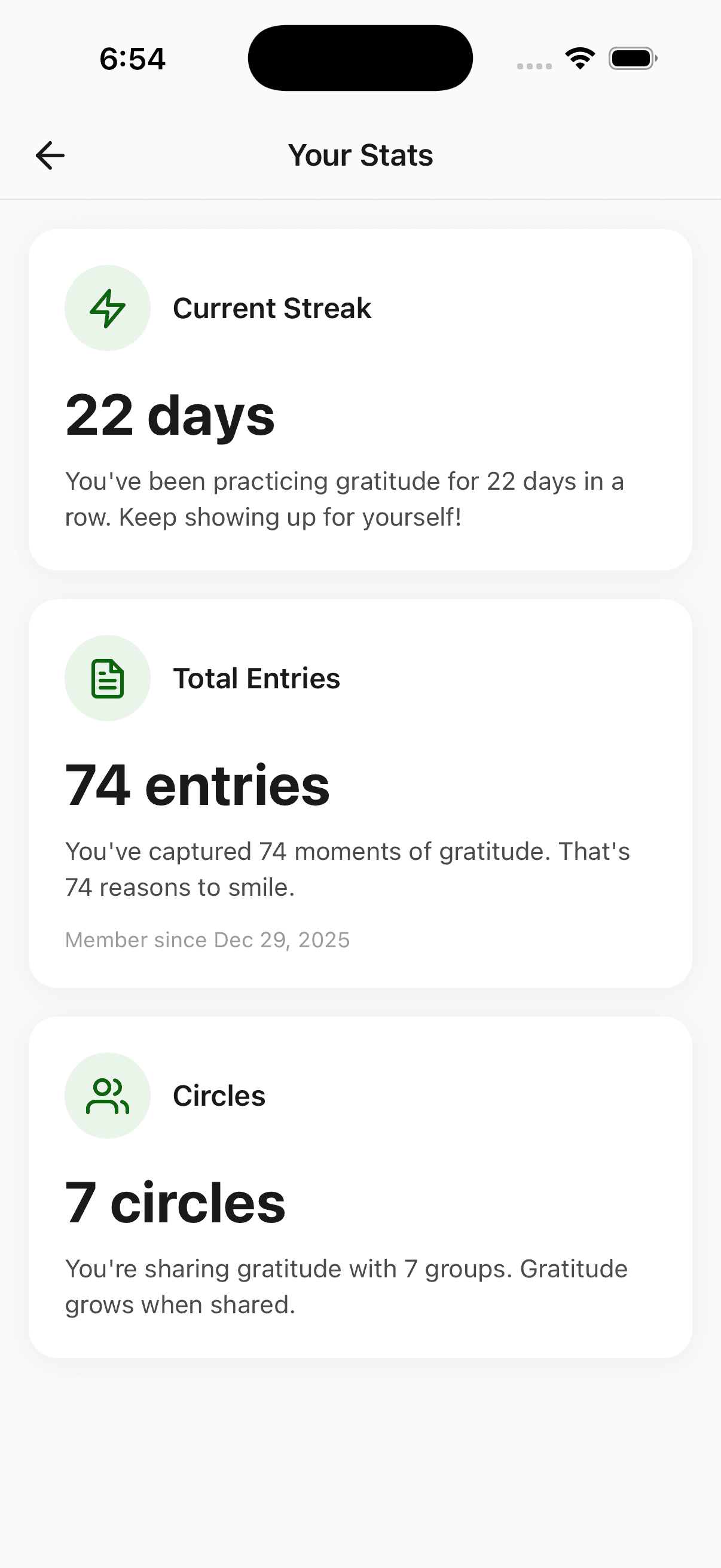Select the document icon beside Total Entries
This screenshot has height=1568, width=721.
(x=108, y=678)
